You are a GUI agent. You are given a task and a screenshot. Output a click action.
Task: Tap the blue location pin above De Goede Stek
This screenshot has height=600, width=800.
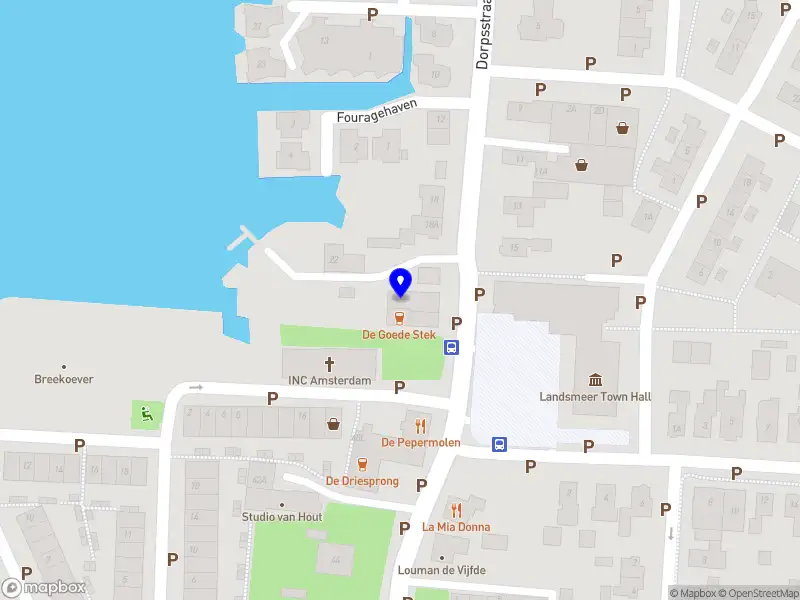(x=400, y=282)
